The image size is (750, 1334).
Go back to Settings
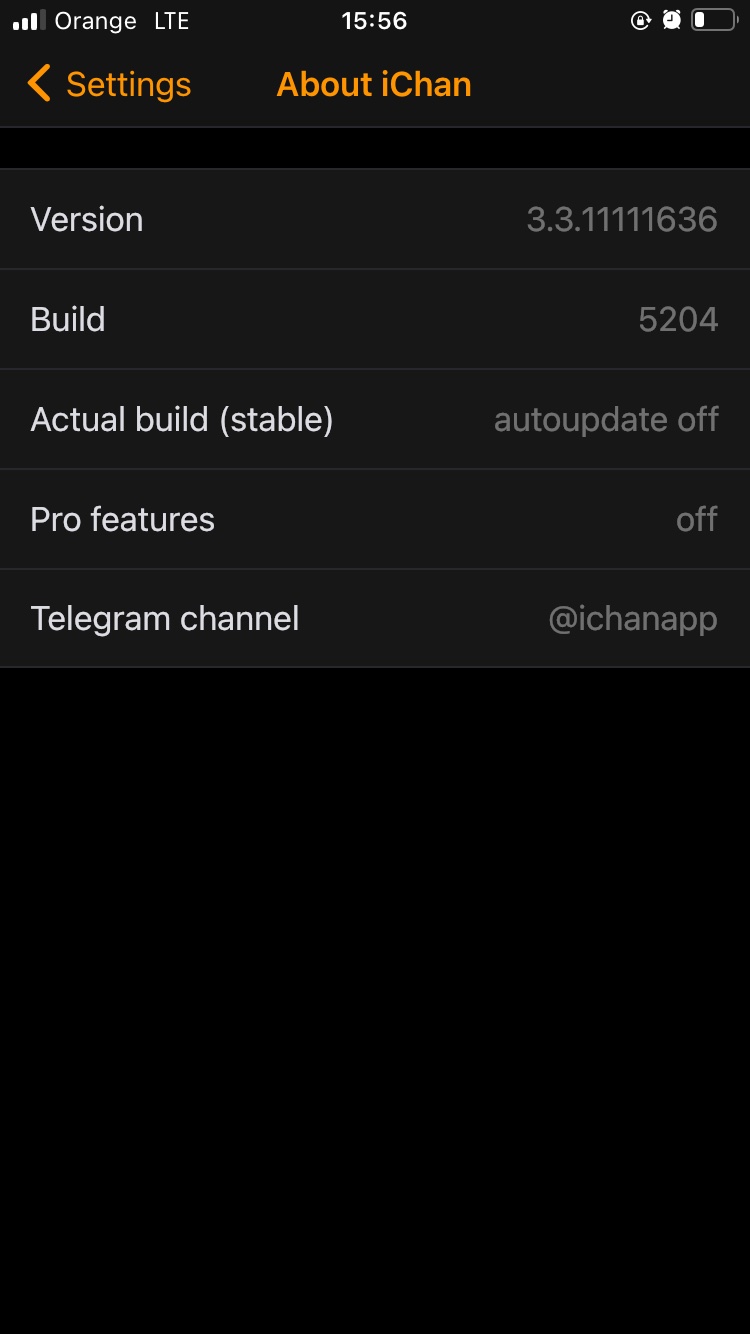point(108,85)
